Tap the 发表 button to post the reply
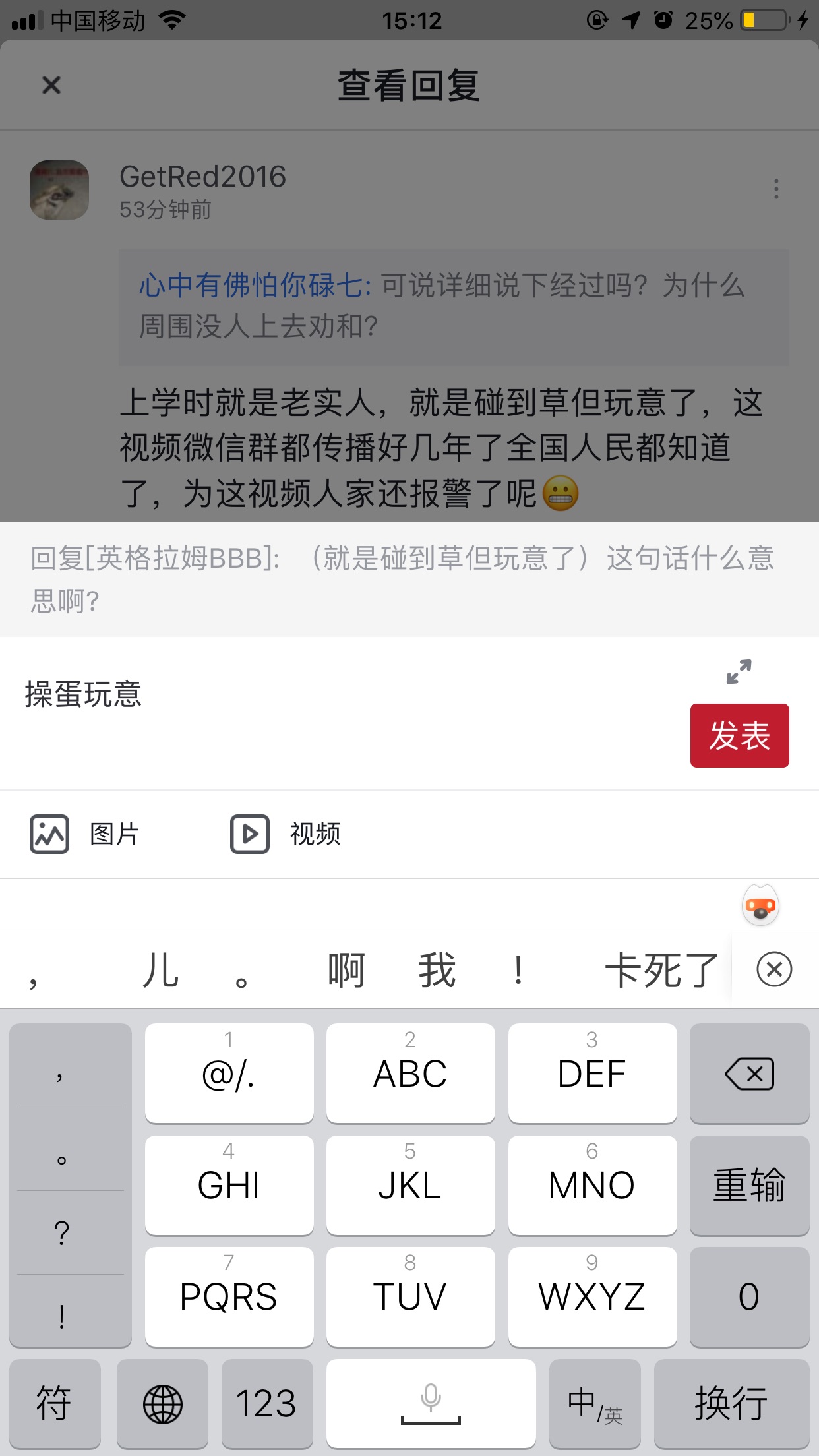 tap(739, 735)
